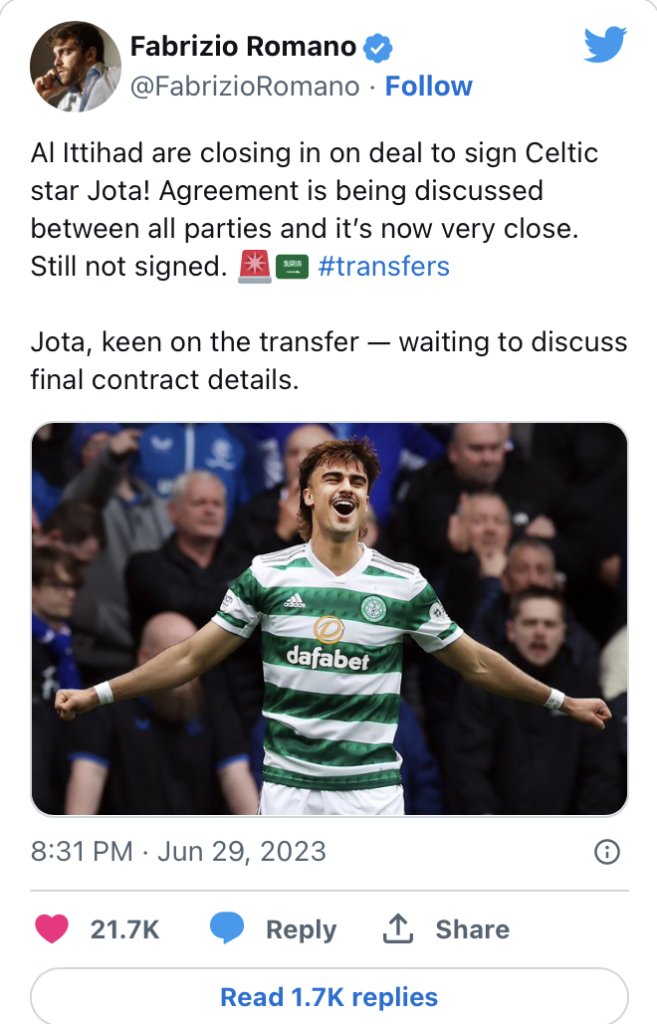Viewport: 657px width, 1024px height.
Task: Share this tweet
Action: [446, 929]
